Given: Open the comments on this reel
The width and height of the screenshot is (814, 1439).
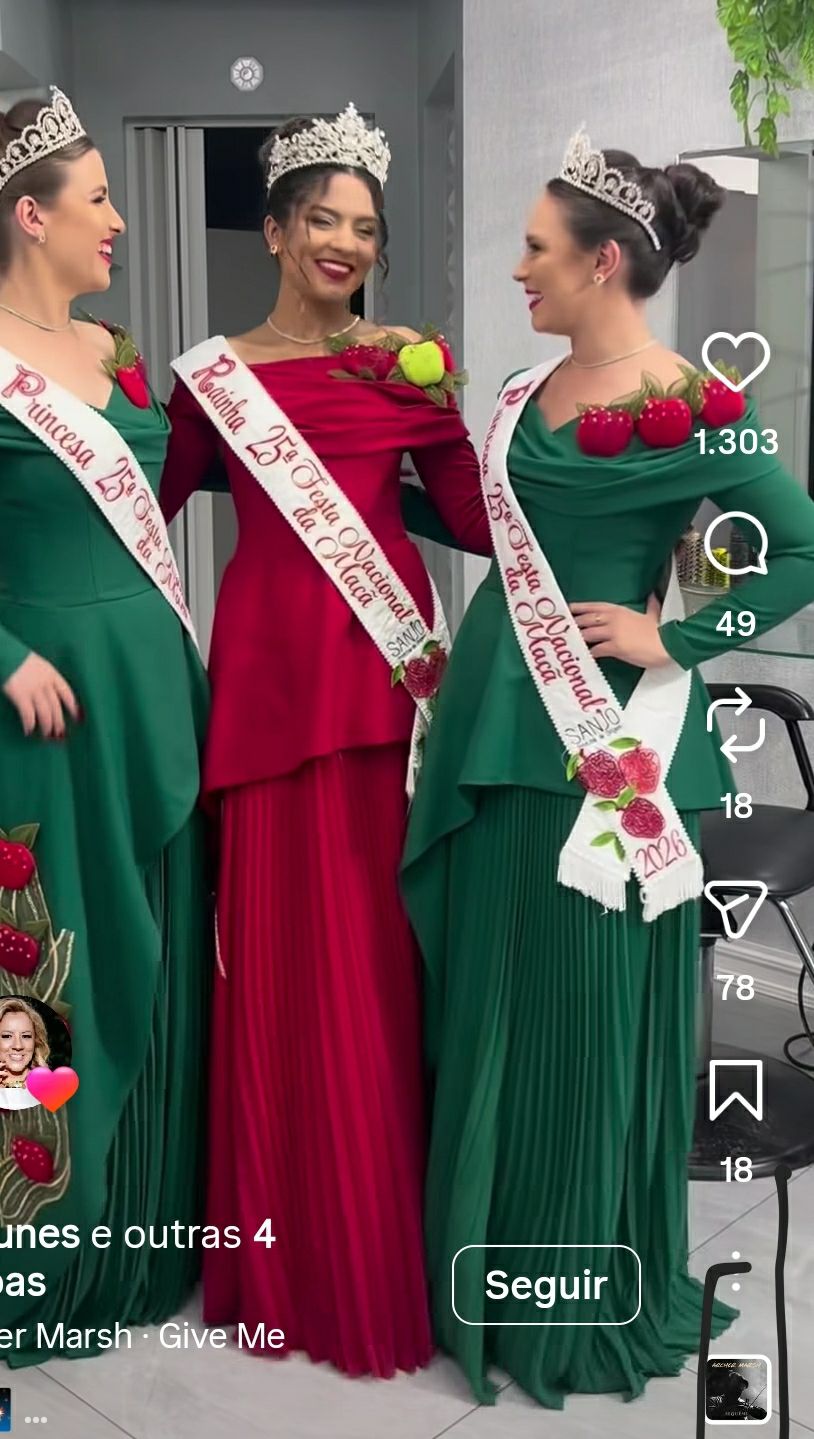Looking at the screenshot, I should [x=736, y=545].
